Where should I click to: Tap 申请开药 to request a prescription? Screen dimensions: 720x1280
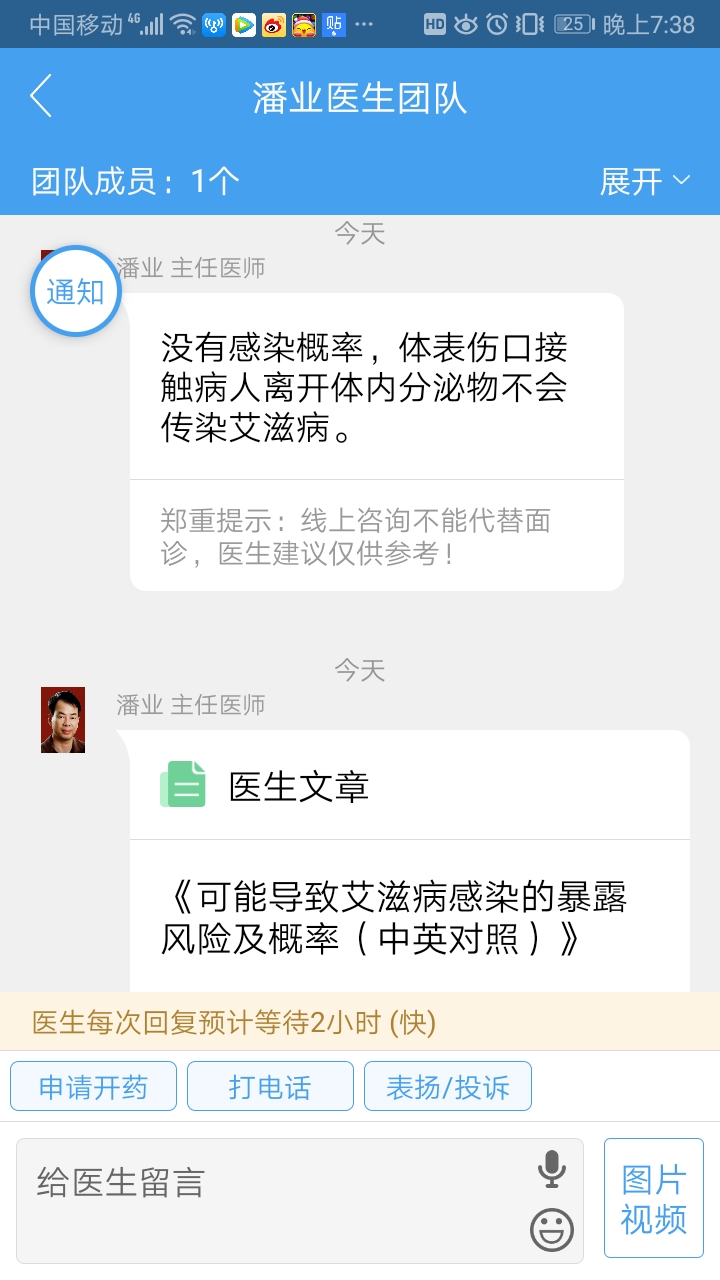pos(93,1086)
